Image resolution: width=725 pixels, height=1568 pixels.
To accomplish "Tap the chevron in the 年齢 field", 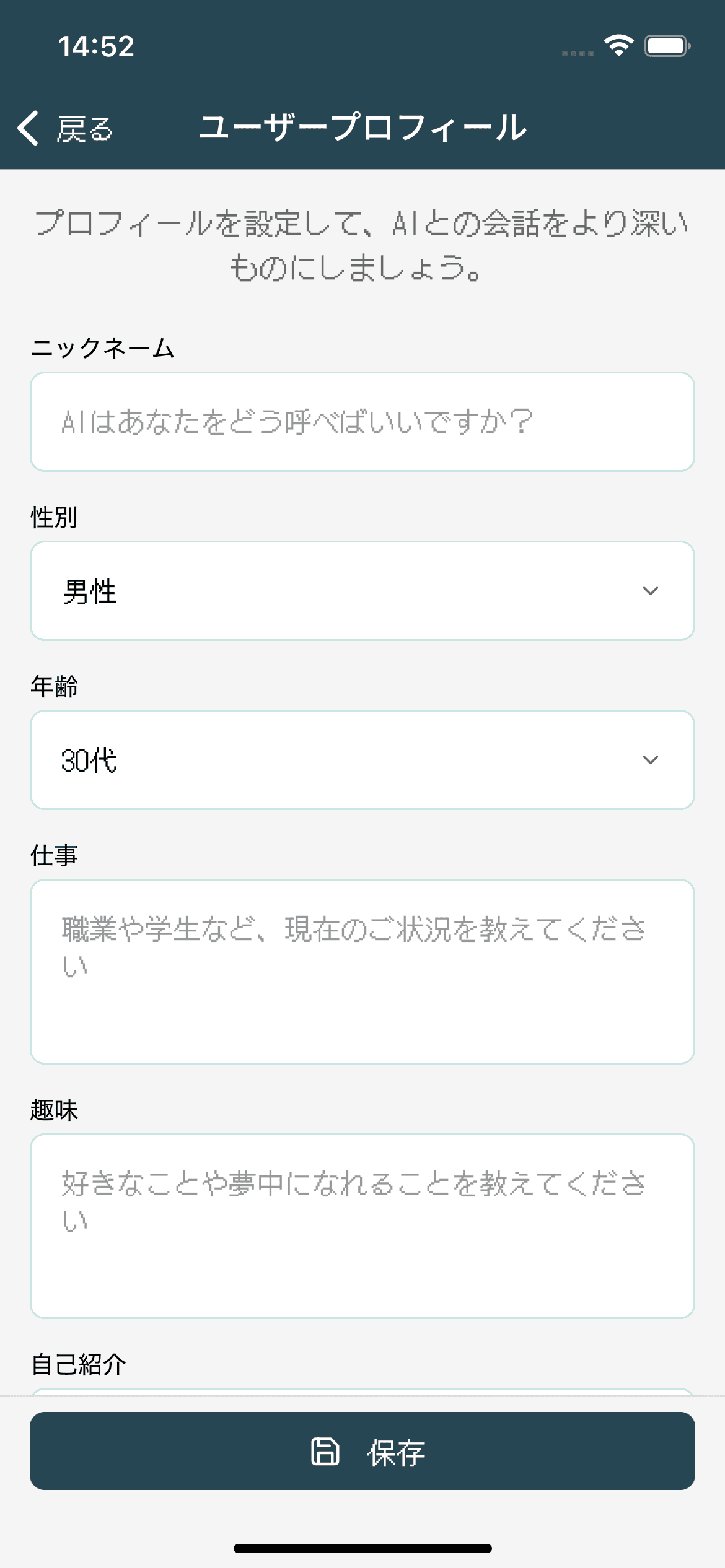I will click(650, 760).
